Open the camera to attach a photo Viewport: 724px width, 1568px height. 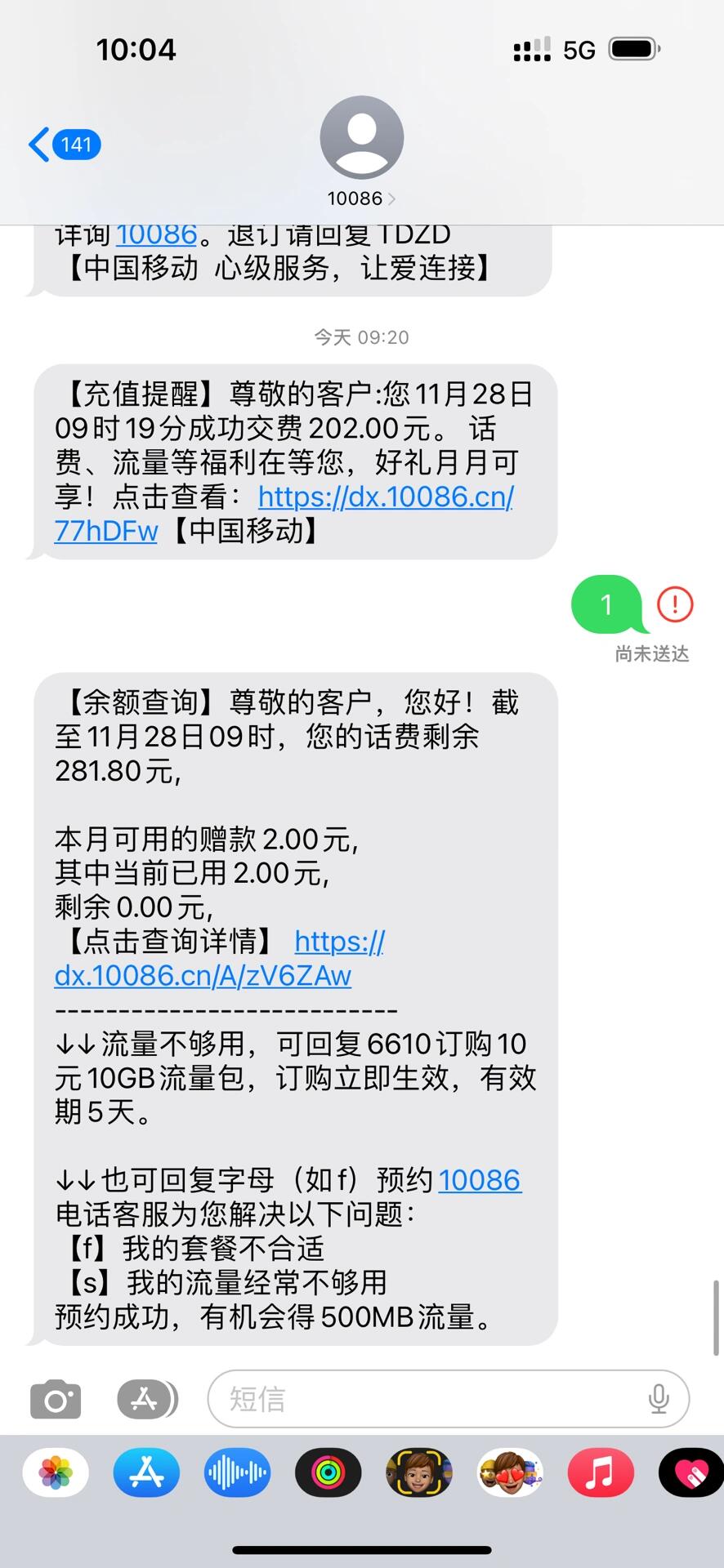coord(56,1400)
